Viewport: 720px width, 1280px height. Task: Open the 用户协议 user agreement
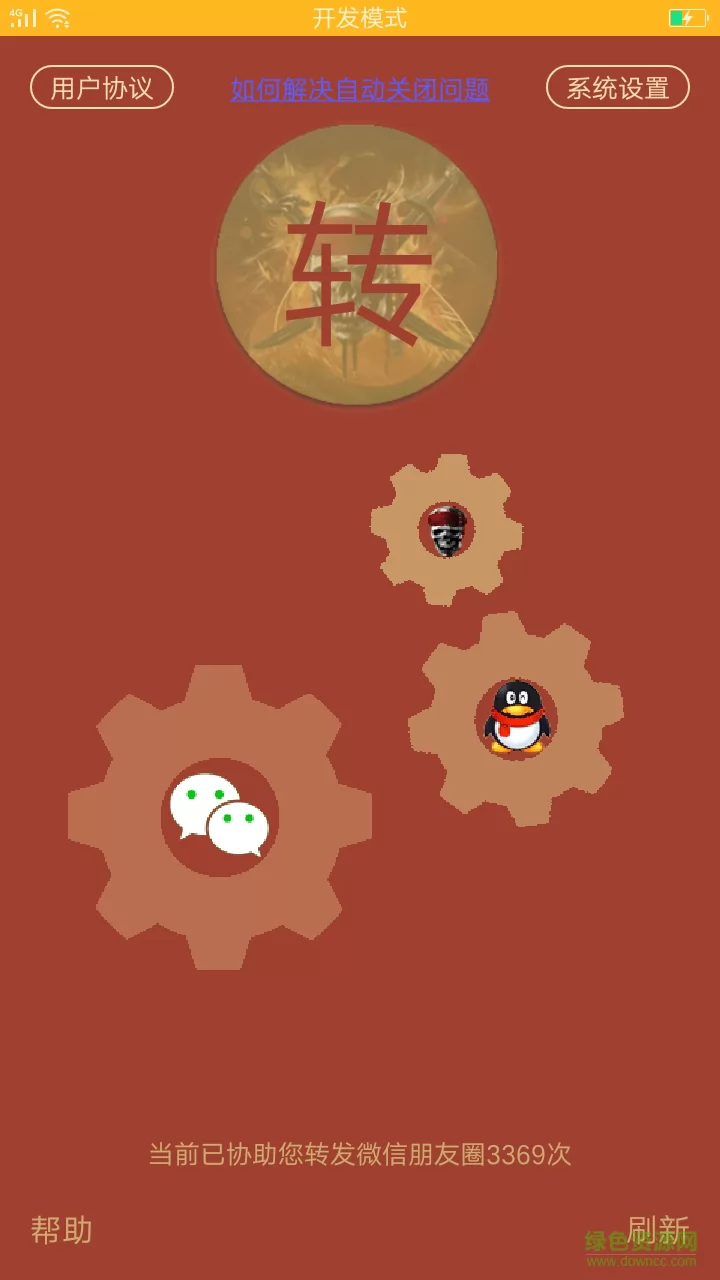tap(102, 88)
